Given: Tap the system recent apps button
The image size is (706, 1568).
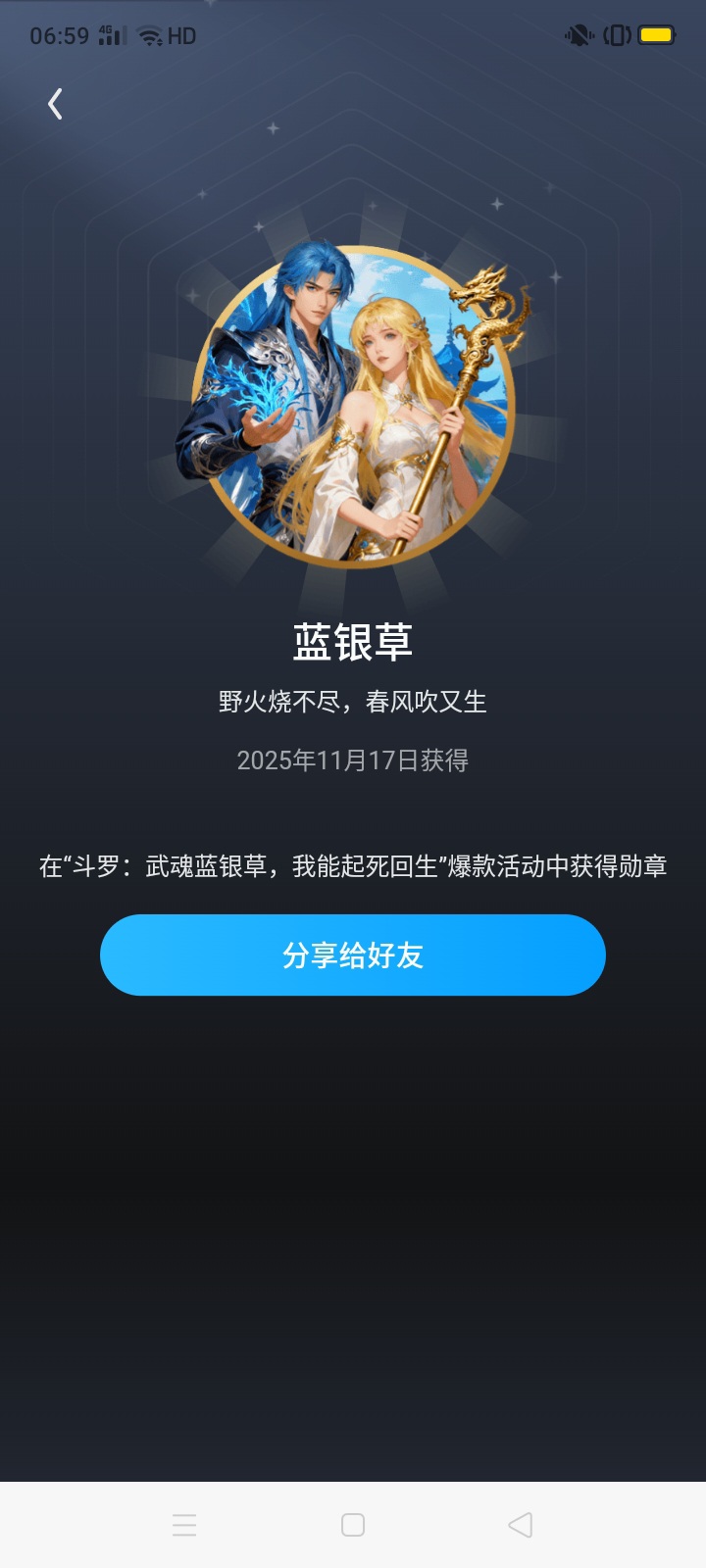Looking at the screenshot, I should click(x=184, y=1525).
